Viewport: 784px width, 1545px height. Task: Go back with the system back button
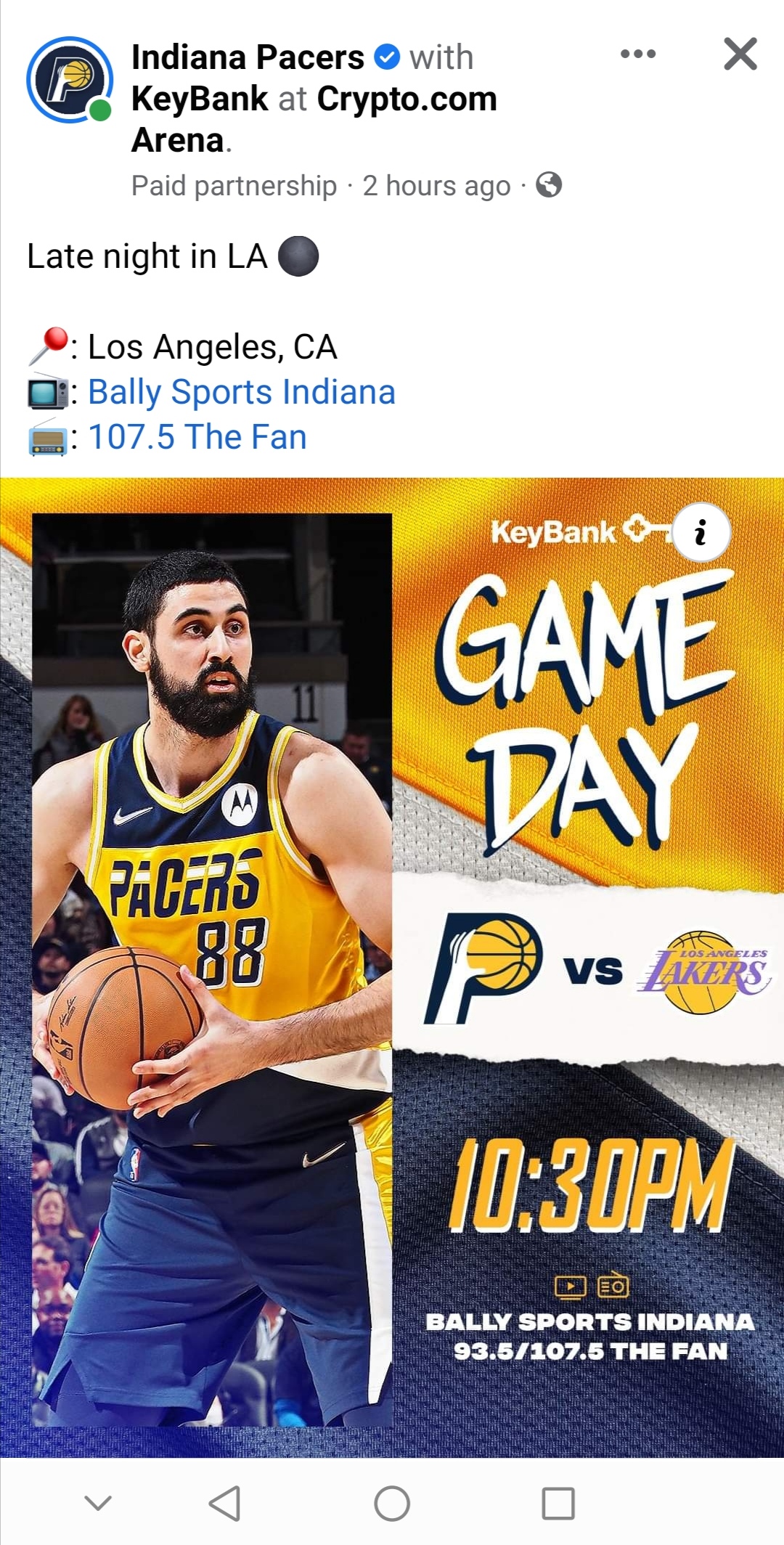224,1503
